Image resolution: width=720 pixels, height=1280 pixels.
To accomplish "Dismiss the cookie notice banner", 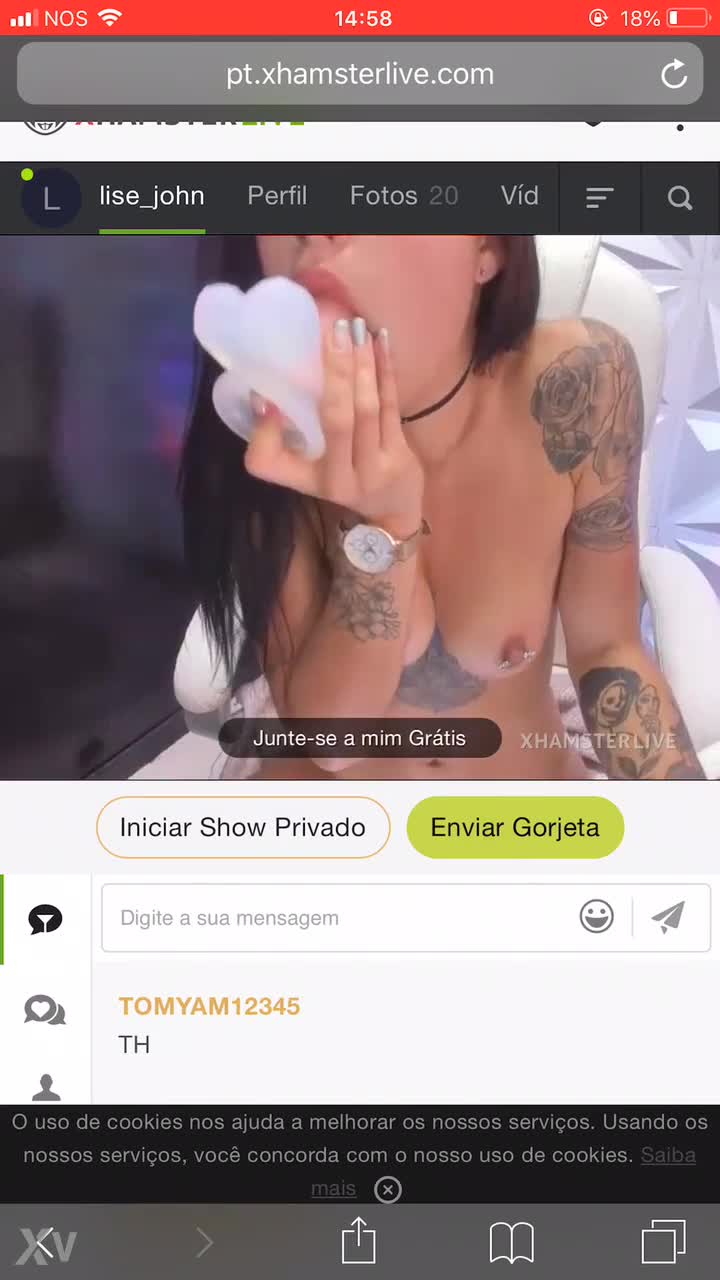I will point(388,1190).
